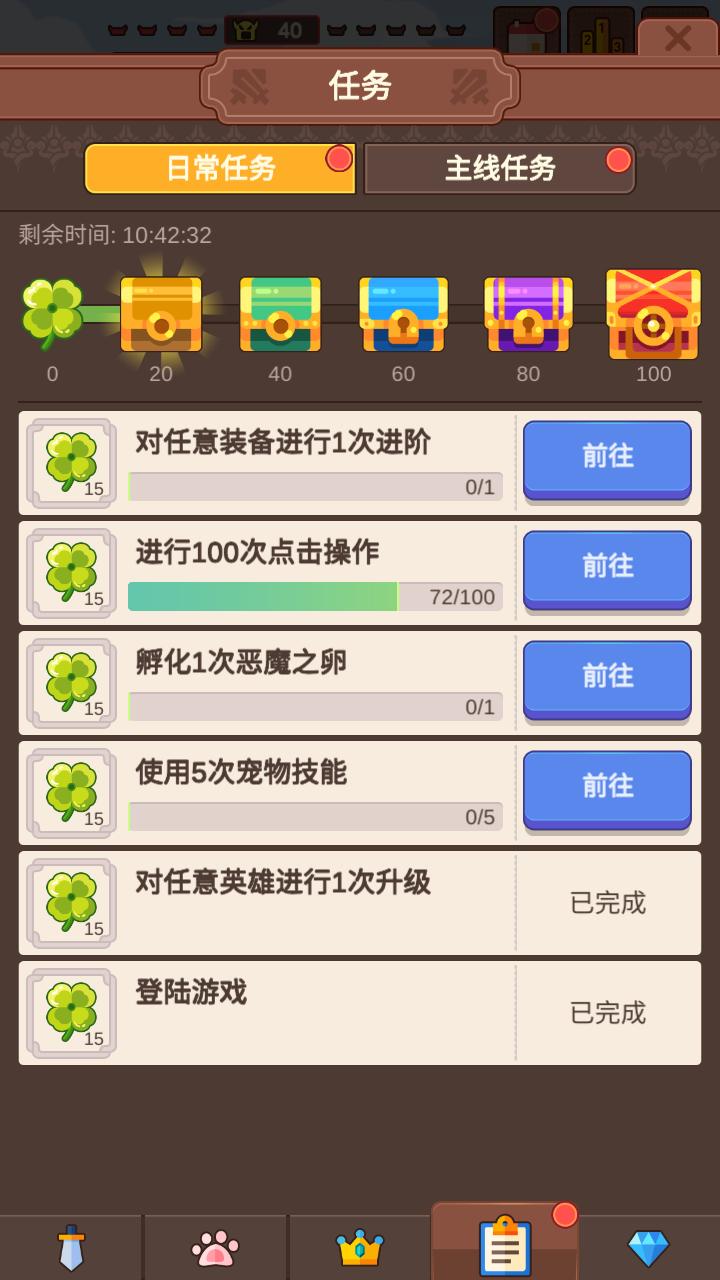The image size is (720, 1280).
Task: Tap 前往 for 进行100次点击操作
Action: [607, 567]
